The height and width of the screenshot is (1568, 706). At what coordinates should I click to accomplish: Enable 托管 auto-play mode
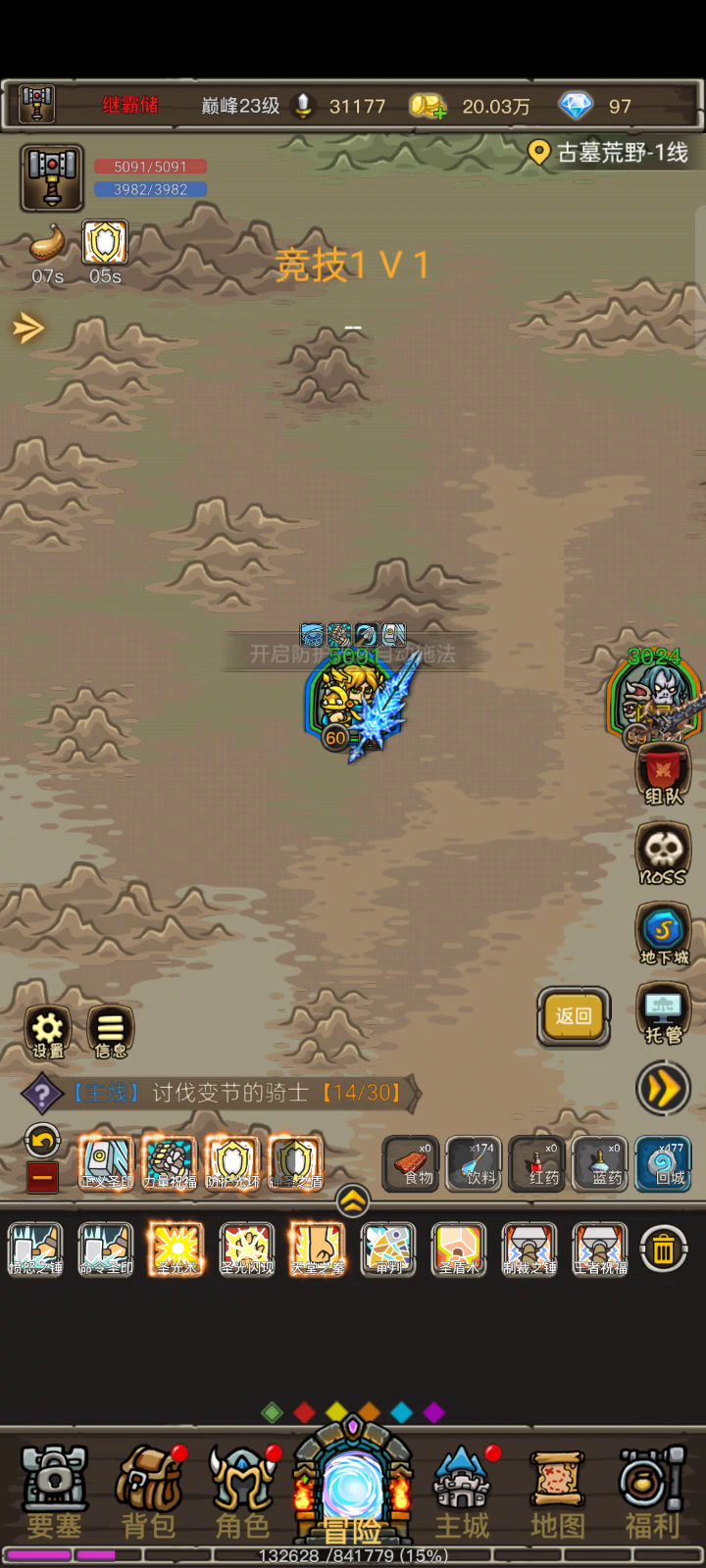coord(663,1014)
